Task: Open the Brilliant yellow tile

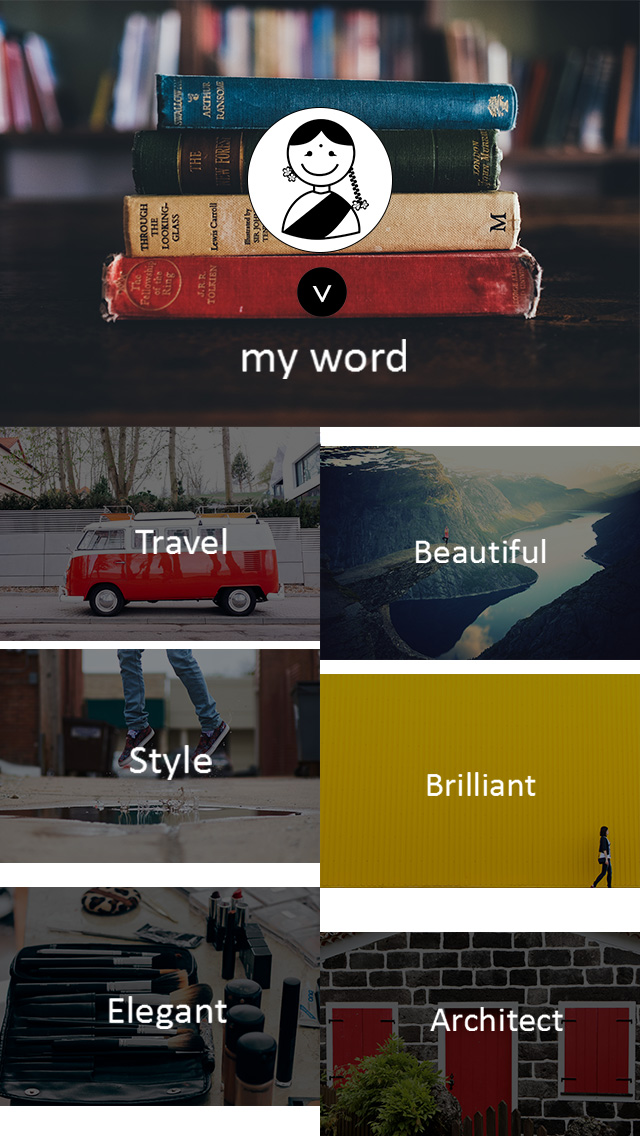Action: point(480,781)
